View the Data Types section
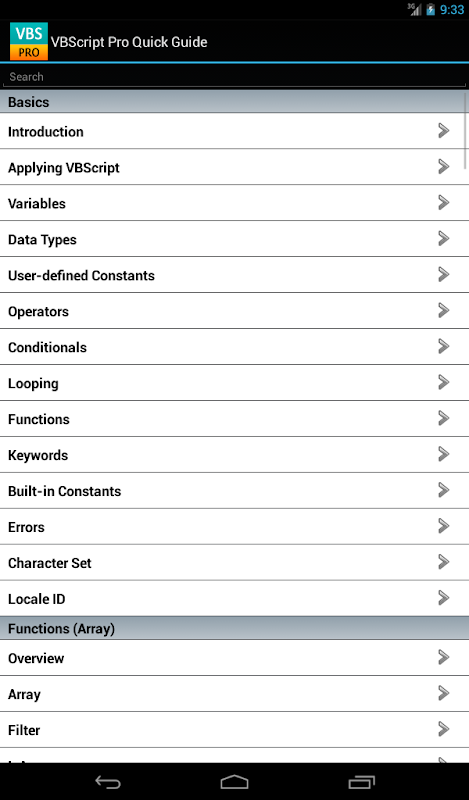 click(234, 239)
